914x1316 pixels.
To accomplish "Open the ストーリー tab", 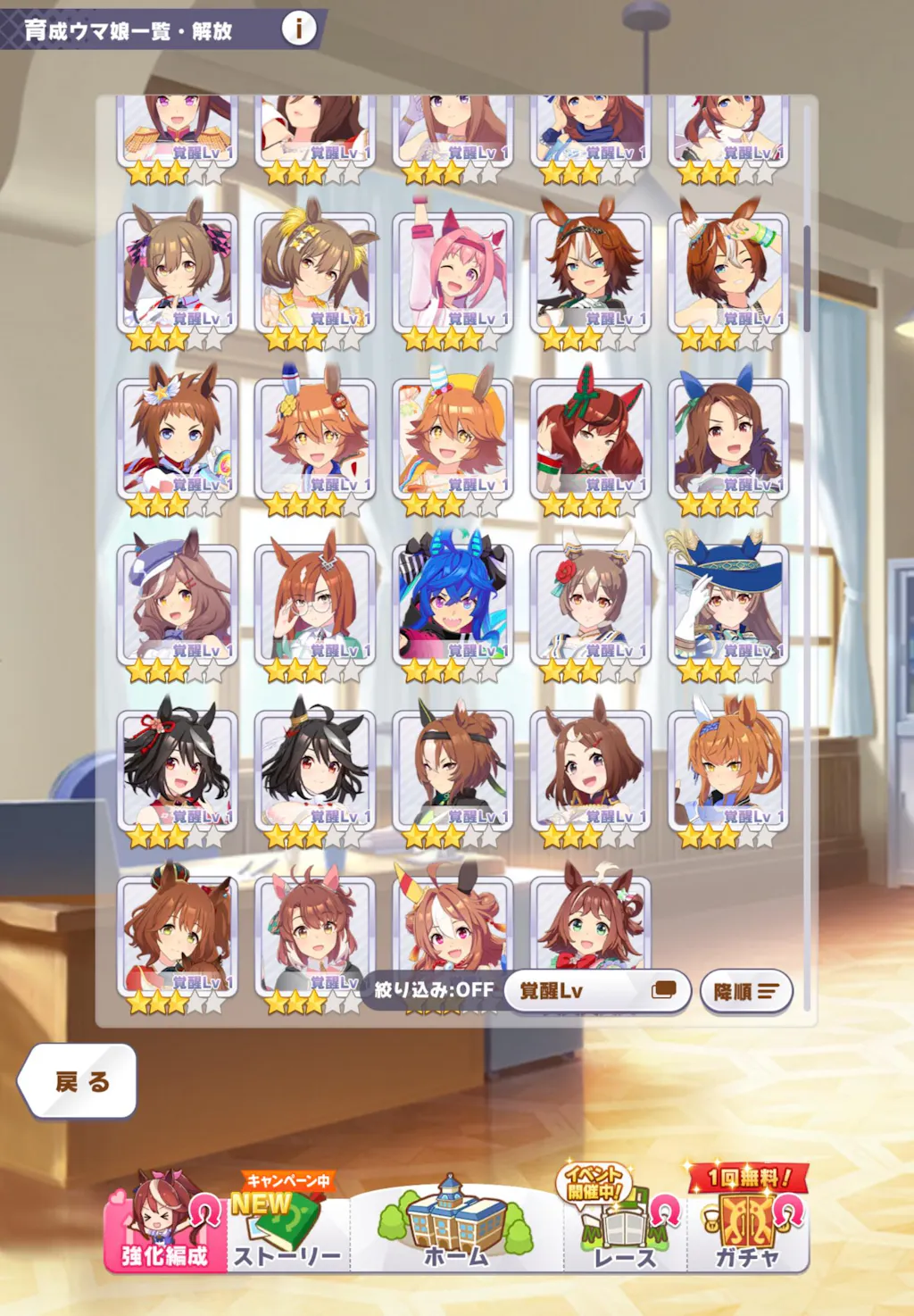I will [x=287, y=1223].
